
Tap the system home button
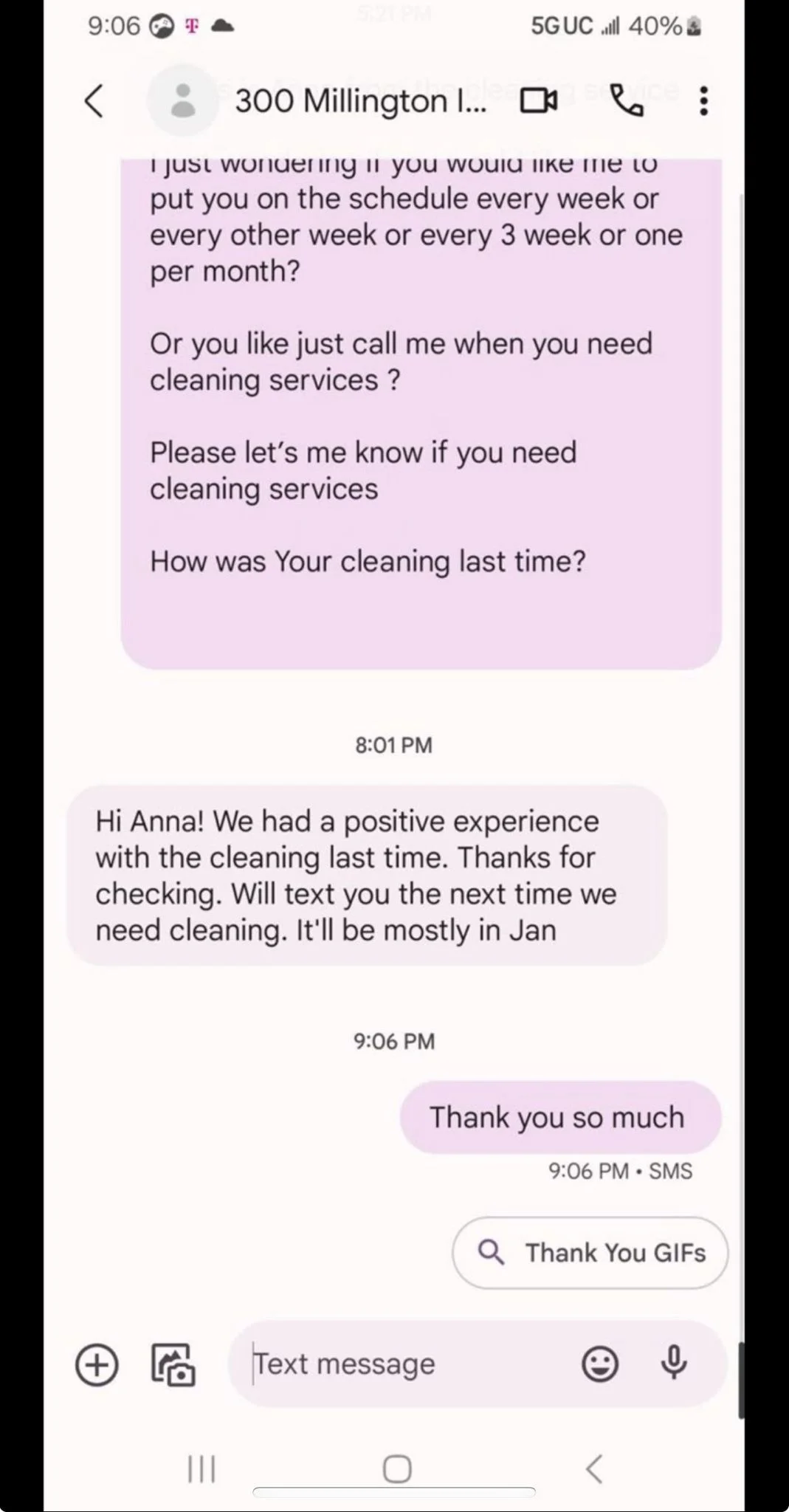point(396,1468)
